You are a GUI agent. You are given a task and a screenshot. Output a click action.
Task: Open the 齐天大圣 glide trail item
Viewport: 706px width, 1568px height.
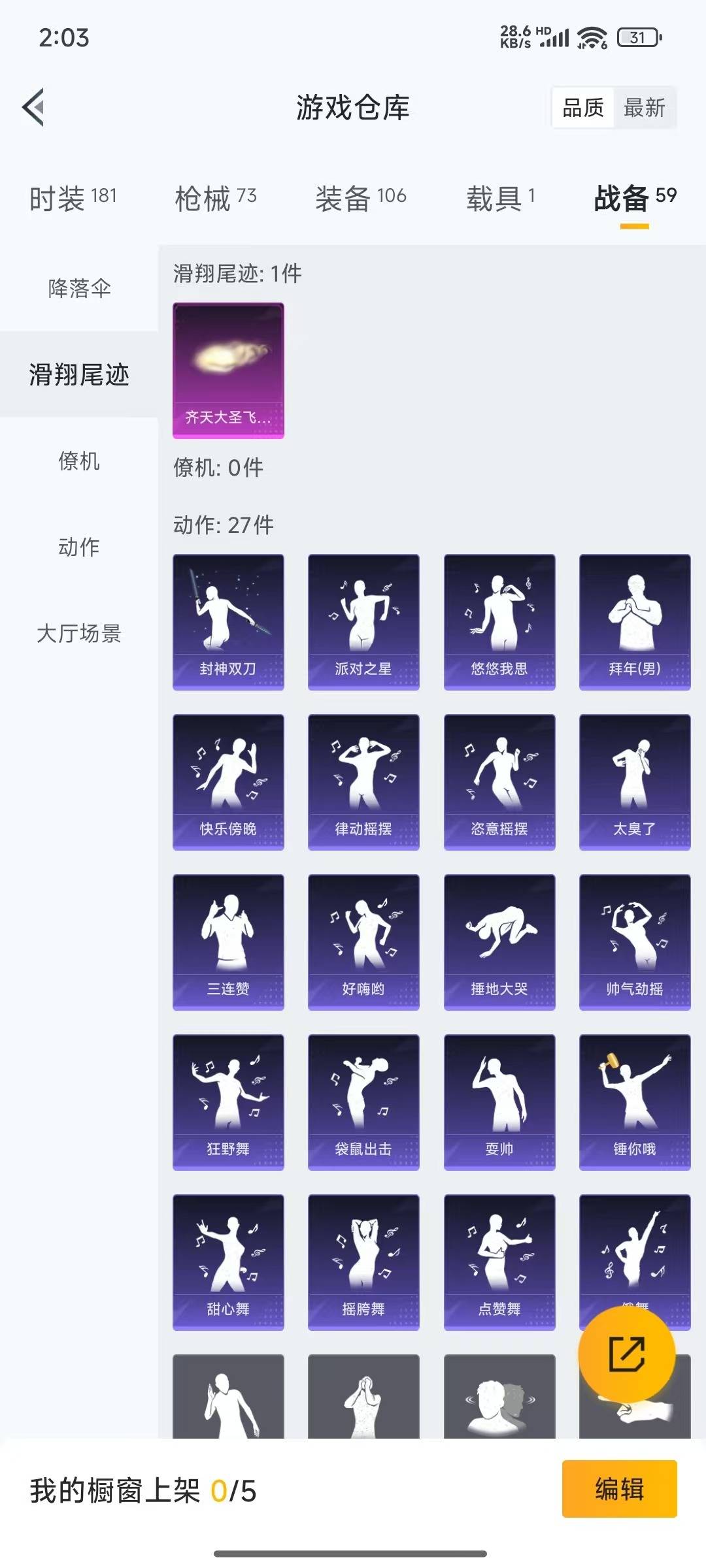[x=228, y=370]
